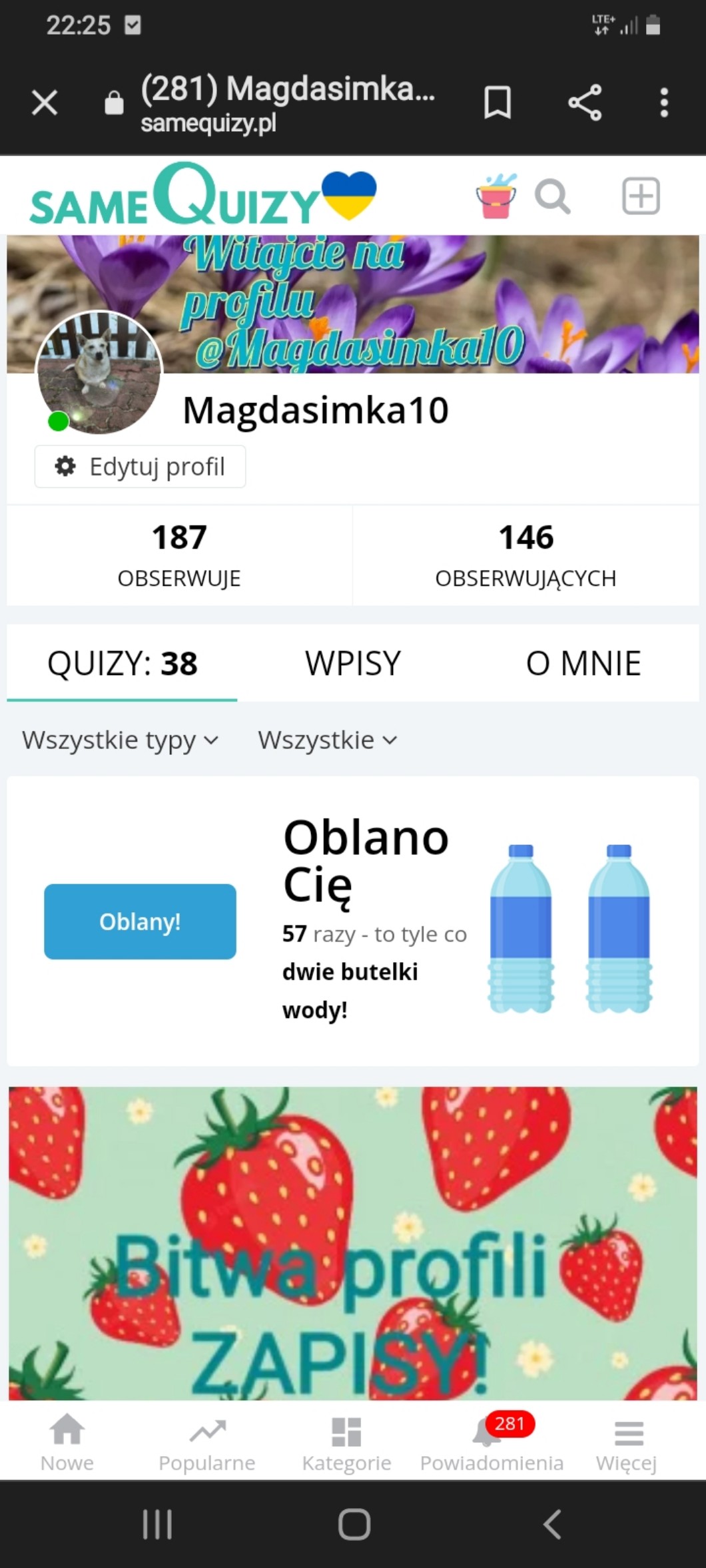This screenshot has width=706, height=1568.
Task: Expand the Wszystkie filter dropdown
Action: click(x=328, y=740)
